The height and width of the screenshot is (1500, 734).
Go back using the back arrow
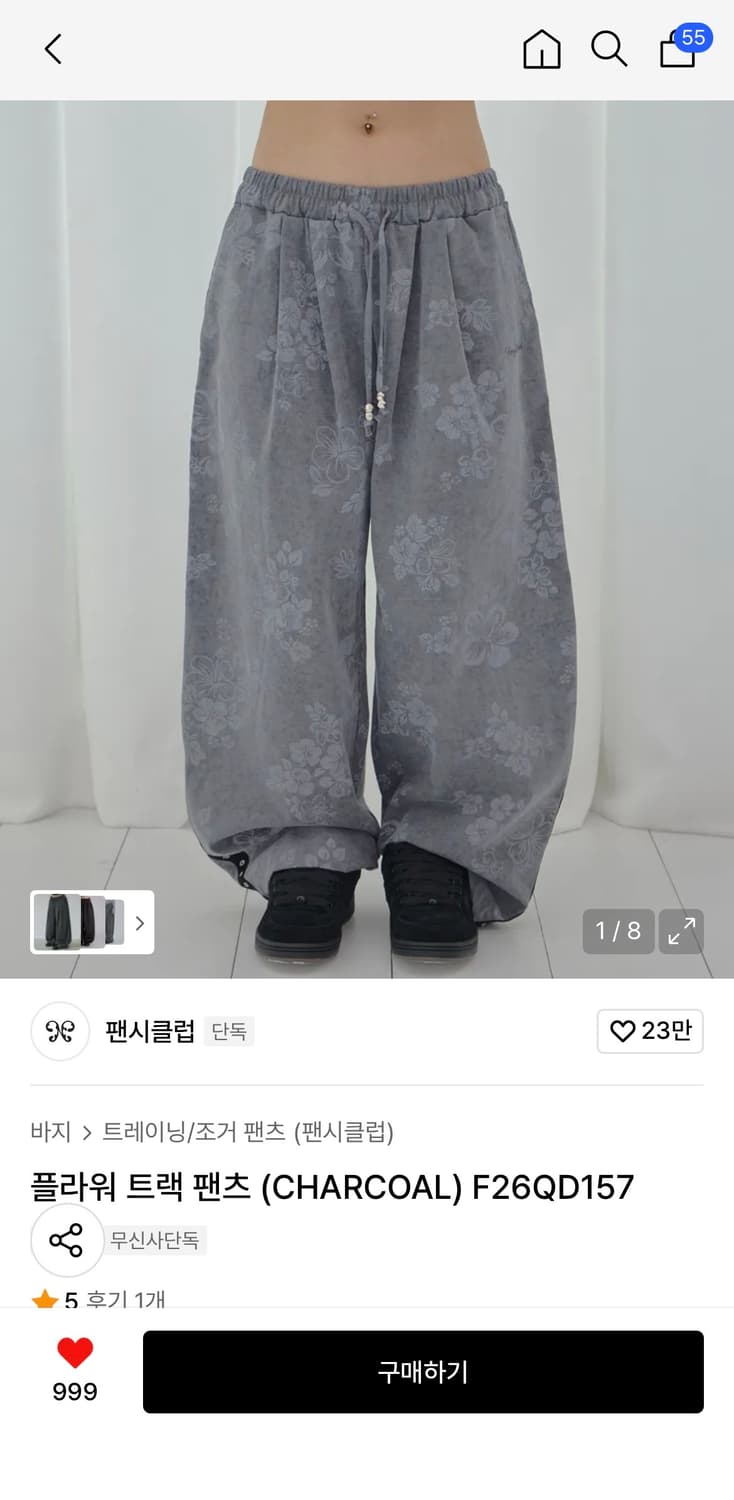53,49
